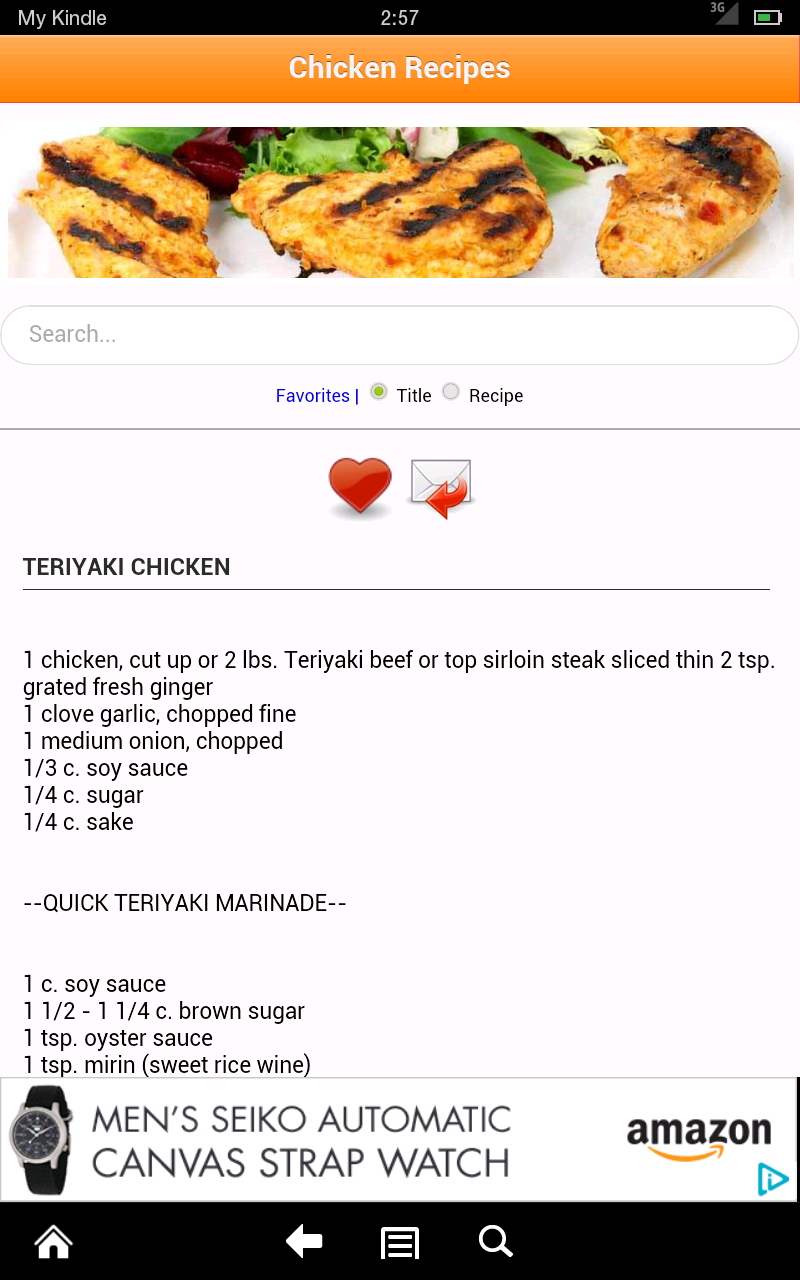Open the recipe list icon

(399, 1241)
